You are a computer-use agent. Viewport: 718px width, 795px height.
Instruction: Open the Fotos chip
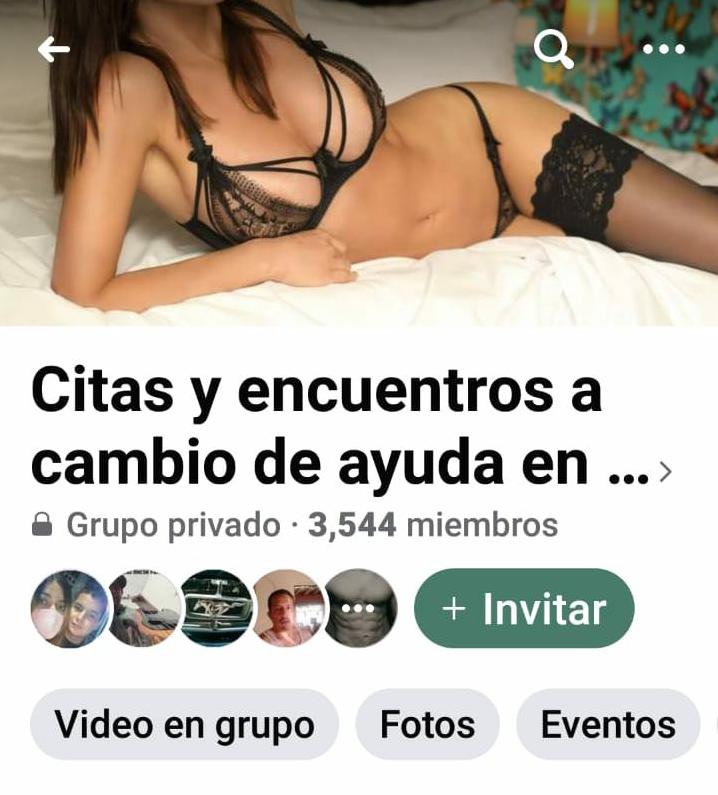427,725
